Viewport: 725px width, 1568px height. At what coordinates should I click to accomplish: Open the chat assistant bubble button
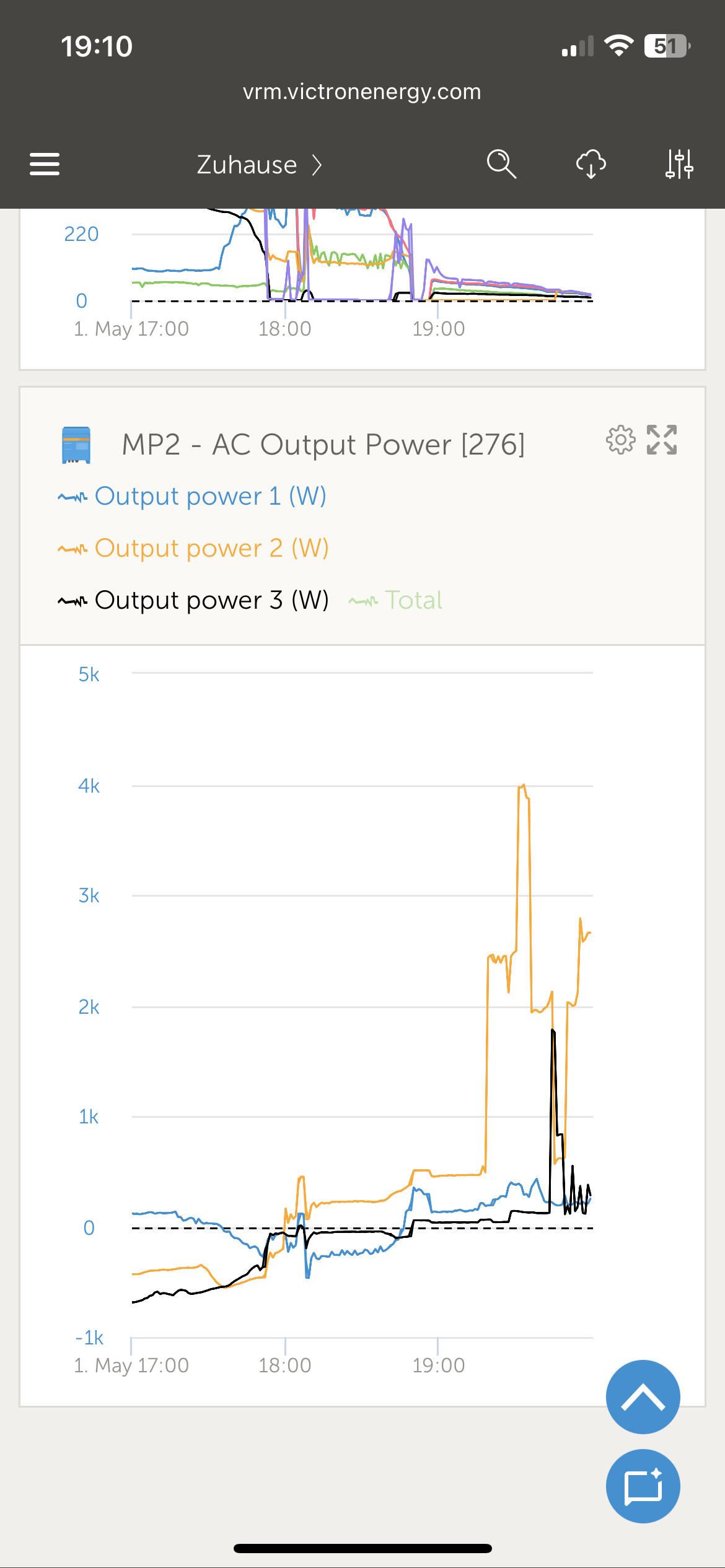coord(643,1486)
